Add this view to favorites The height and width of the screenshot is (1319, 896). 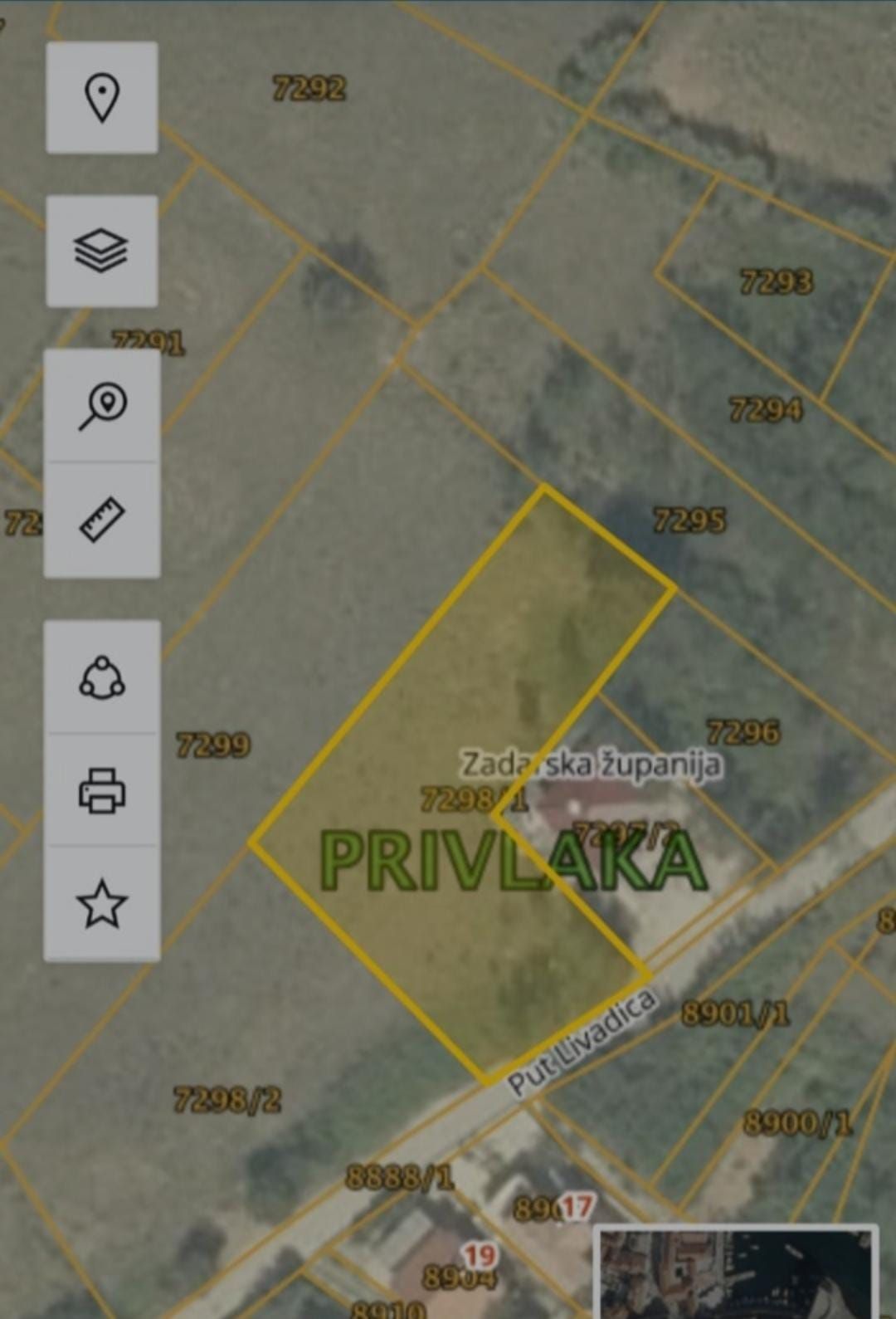(x=102, y=904)
